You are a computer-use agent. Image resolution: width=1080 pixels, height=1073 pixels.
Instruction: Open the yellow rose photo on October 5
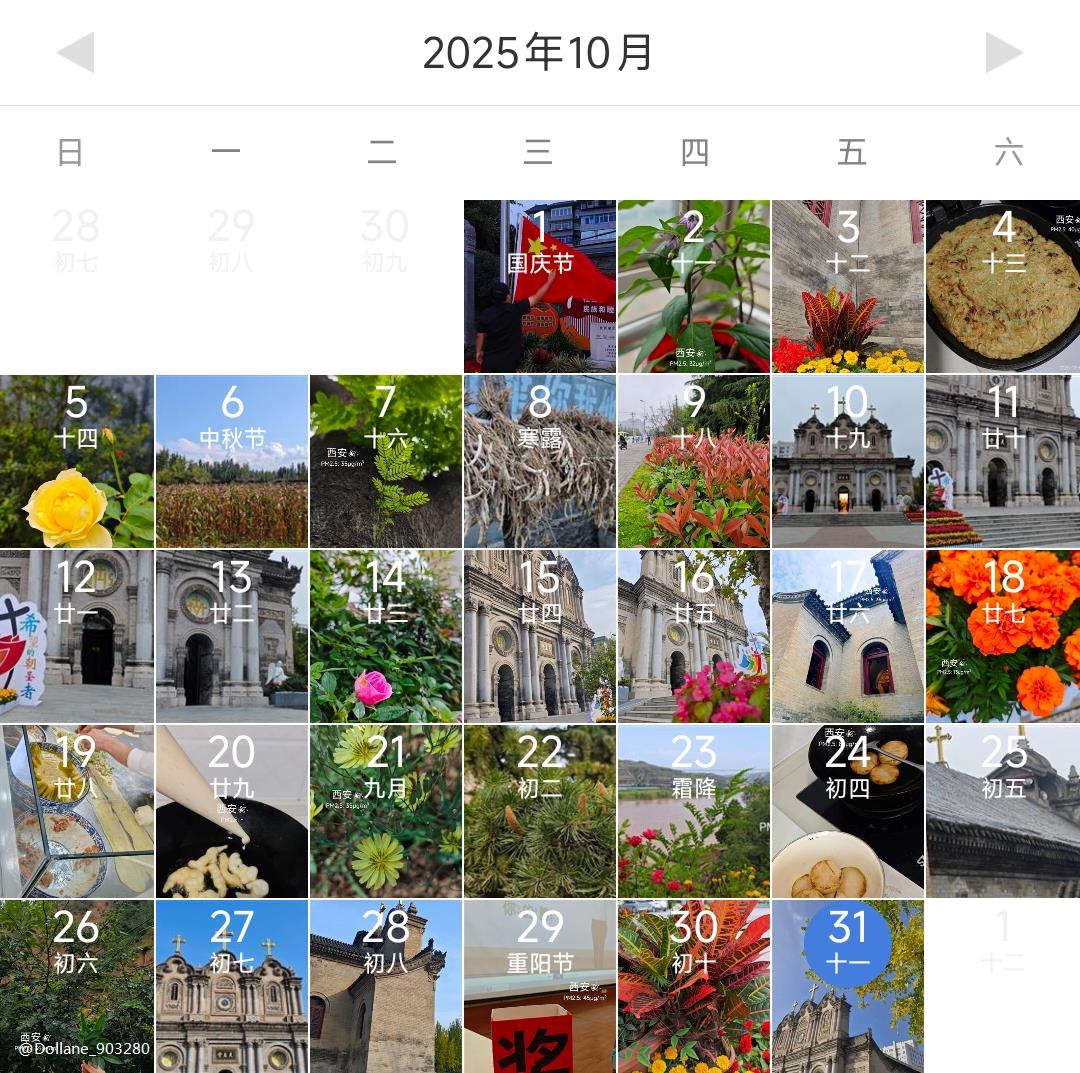click(x=77, y=462)
